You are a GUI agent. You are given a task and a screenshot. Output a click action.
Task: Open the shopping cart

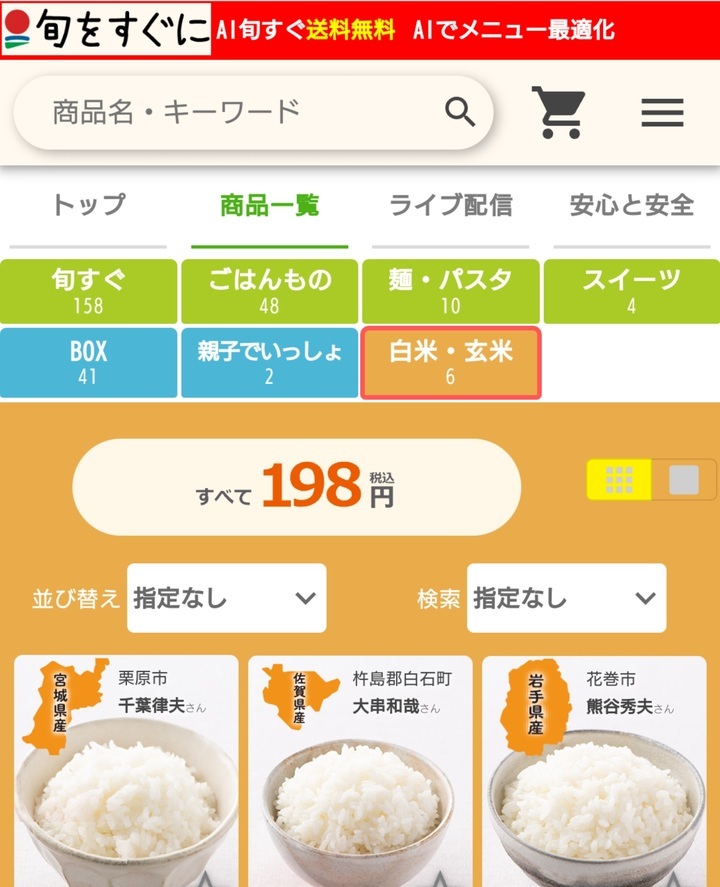(x=558, y=112)
